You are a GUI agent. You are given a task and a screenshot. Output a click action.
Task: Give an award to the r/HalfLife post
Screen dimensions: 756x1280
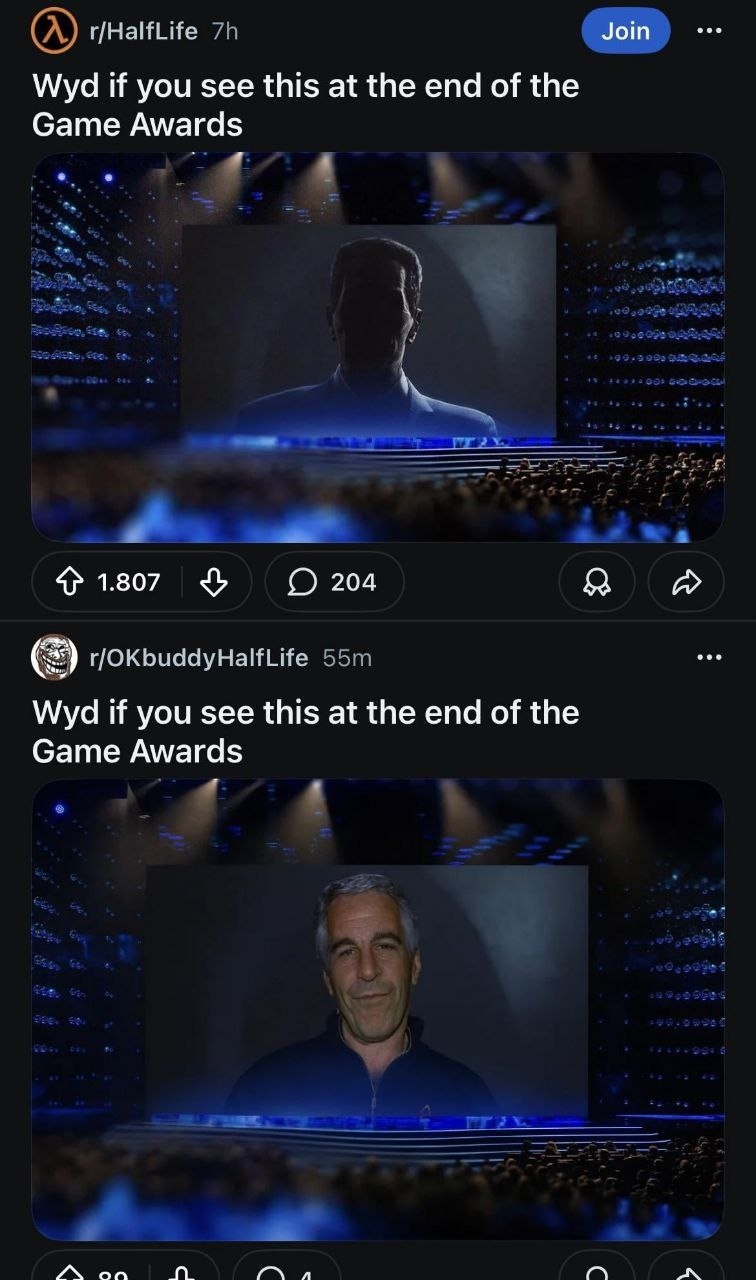pos(598,581)
